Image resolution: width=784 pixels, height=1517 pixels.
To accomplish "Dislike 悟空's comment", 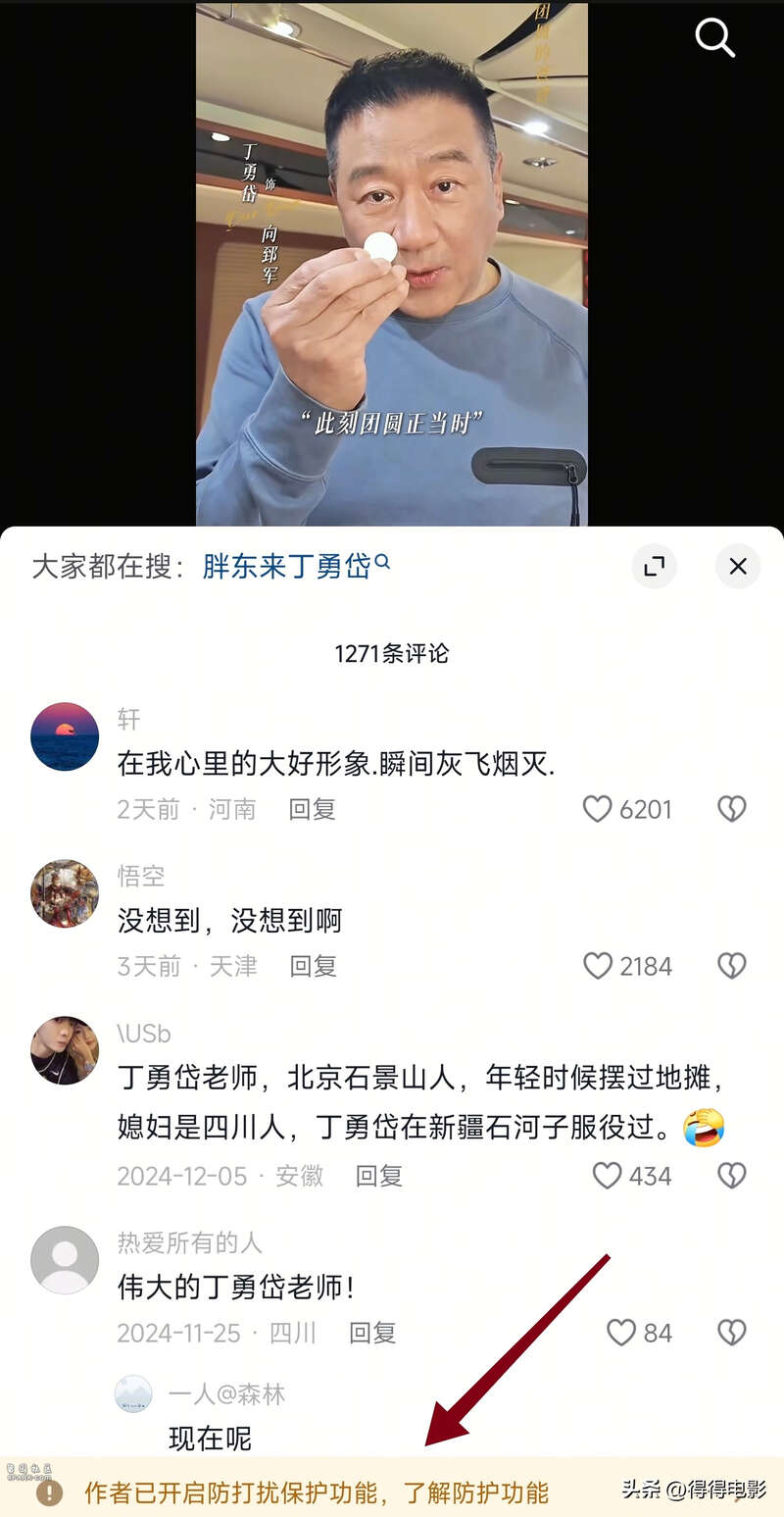I will [731, 966].
